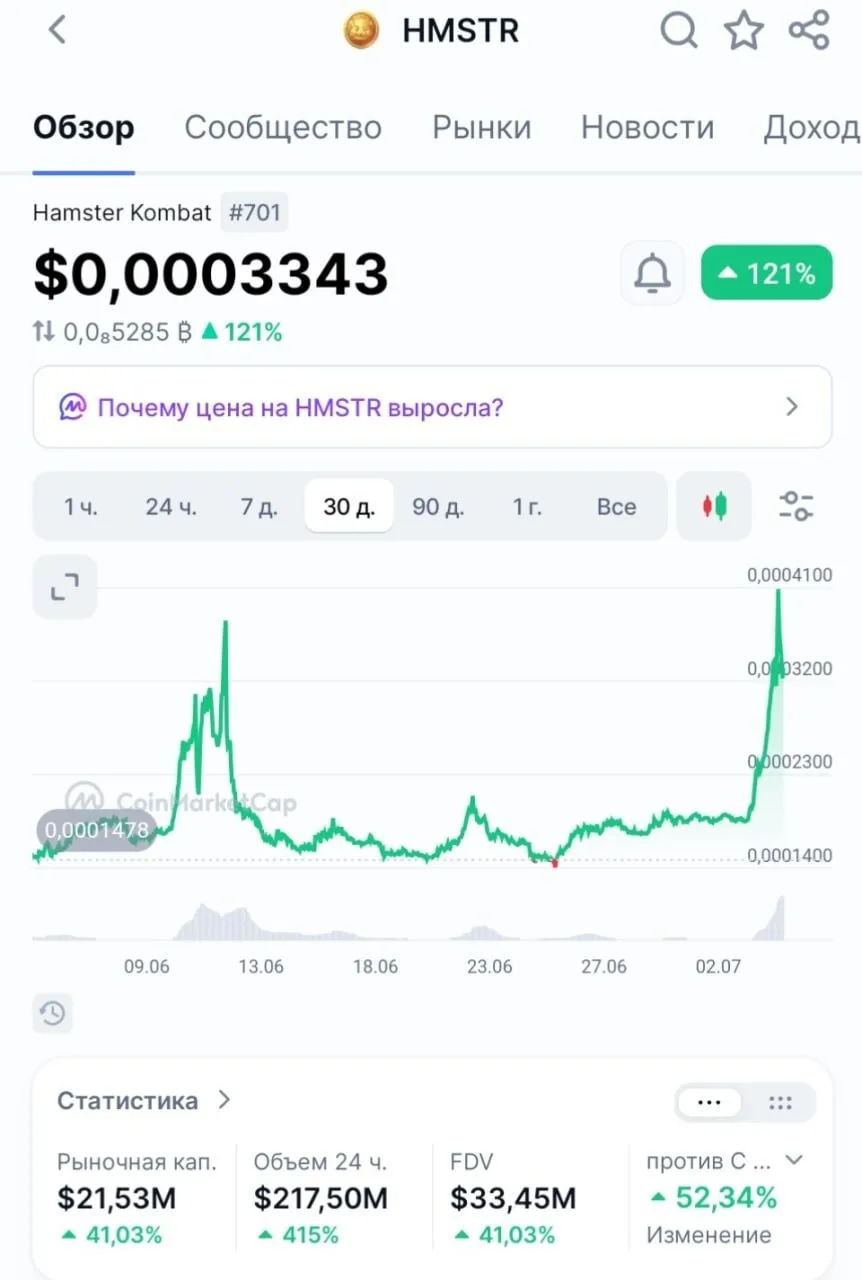Go back with the top-left arrow
Image resolution: width=862 pixels, height=1280 pixels.
coord(57,30)
